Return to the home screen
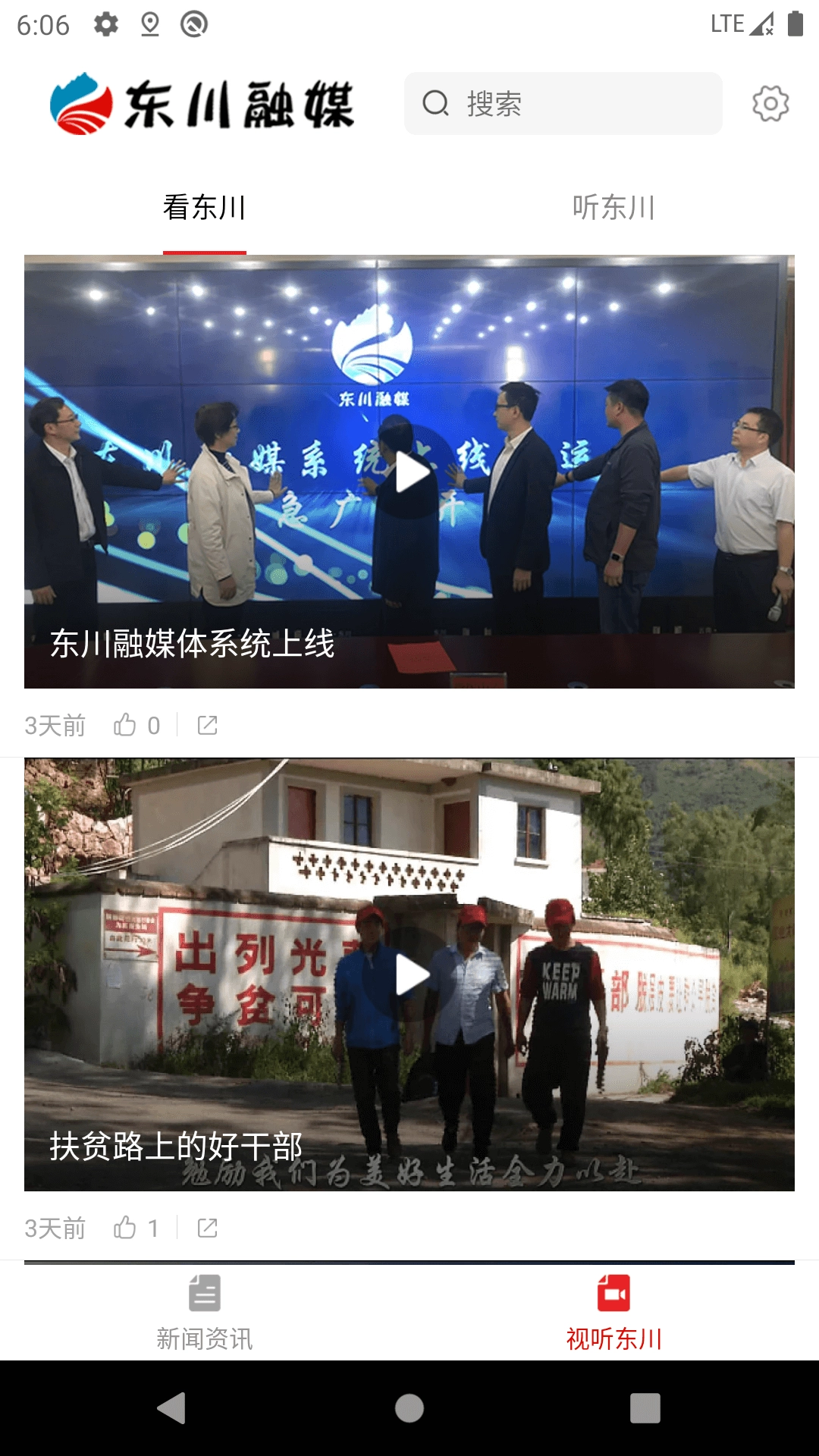Screen dimensions: 819x1456 pos(409,1408)
